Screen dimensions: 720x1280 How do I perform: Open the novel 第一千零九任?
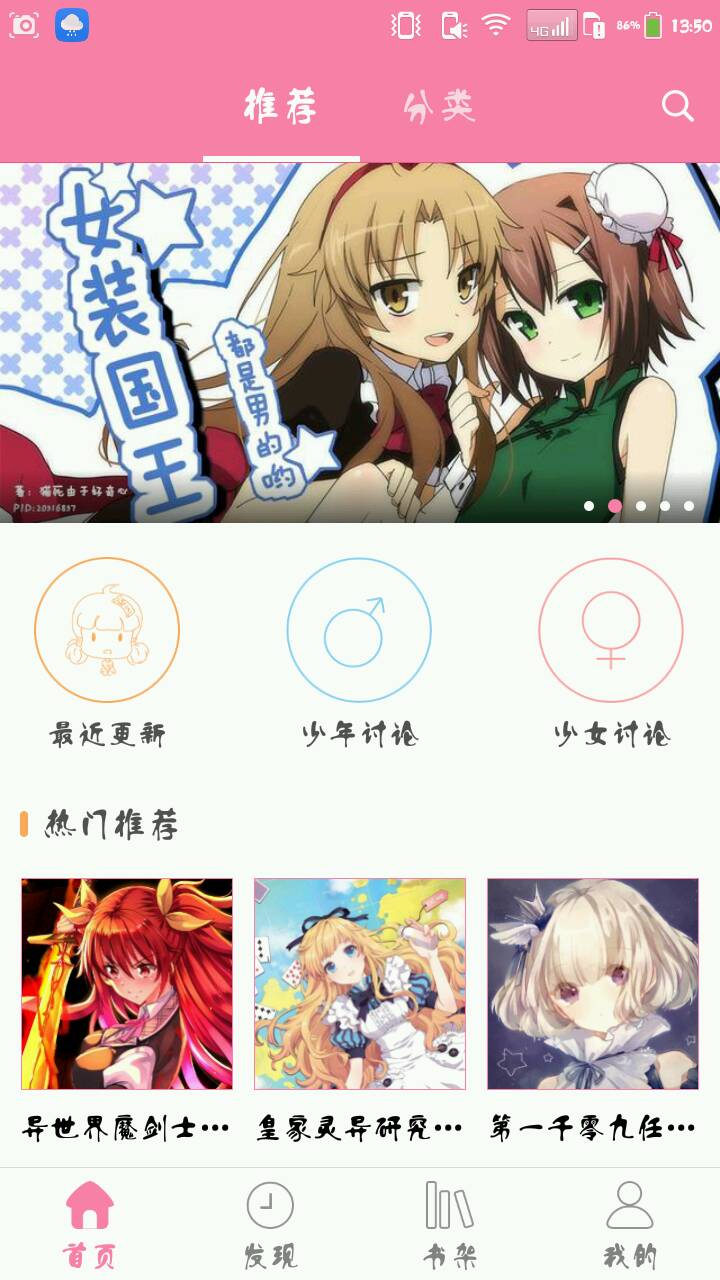593,984
